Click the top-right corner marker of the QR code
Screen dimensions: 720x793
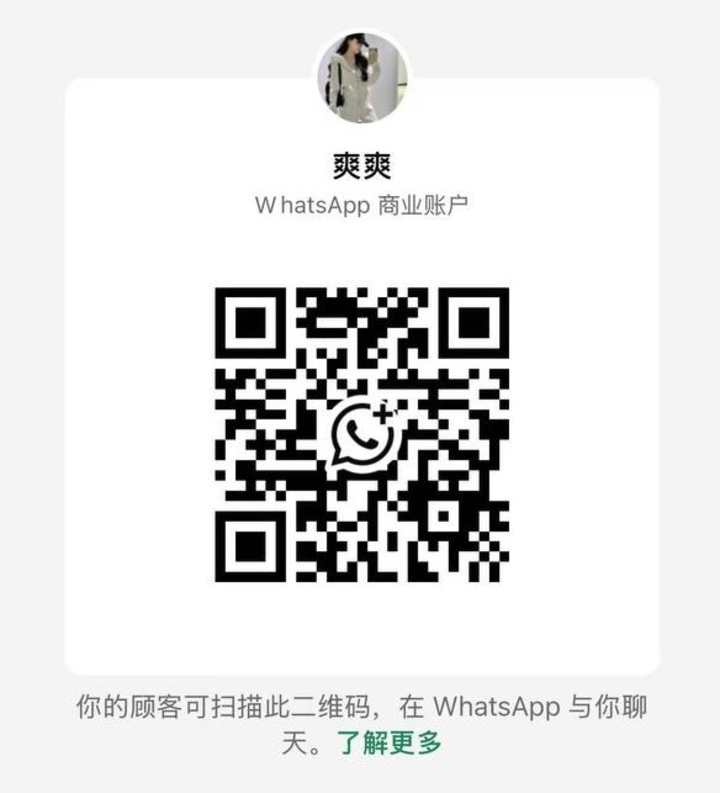472,322
